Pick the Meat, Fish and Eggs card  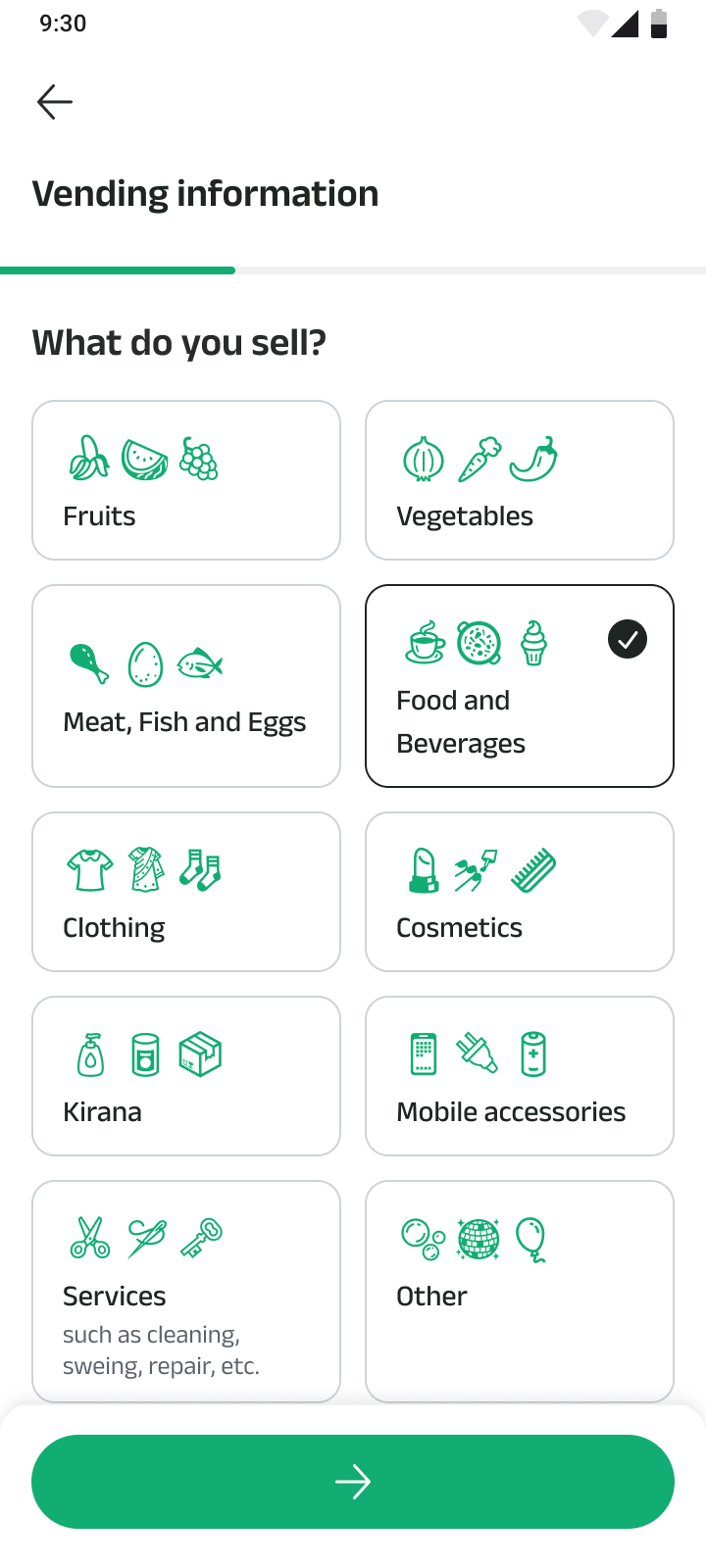(x=186, y=686)
